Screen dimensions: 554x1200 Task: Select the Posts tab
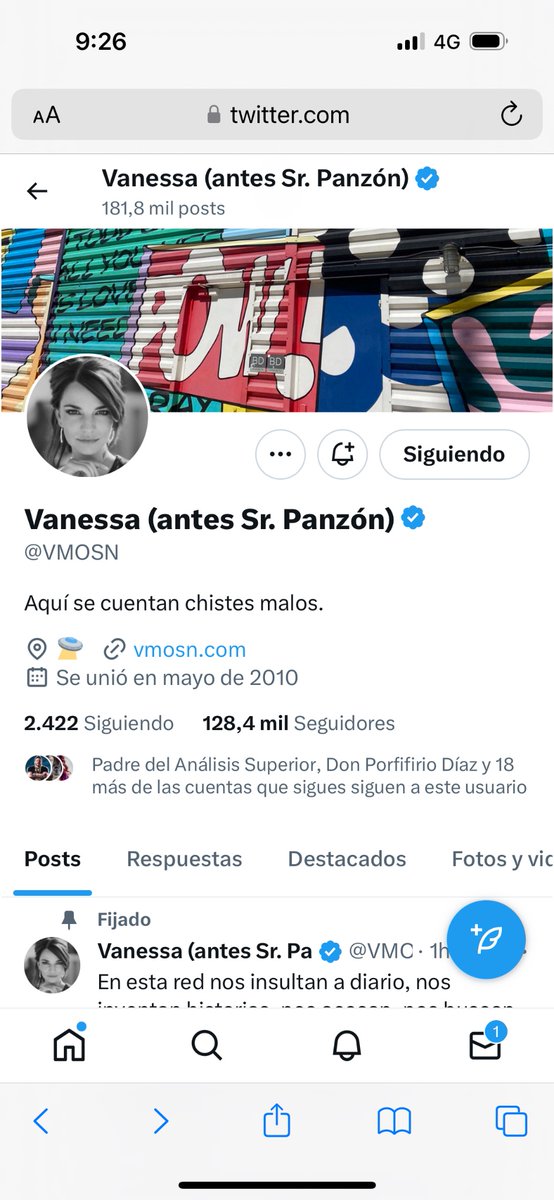[53, 859]
